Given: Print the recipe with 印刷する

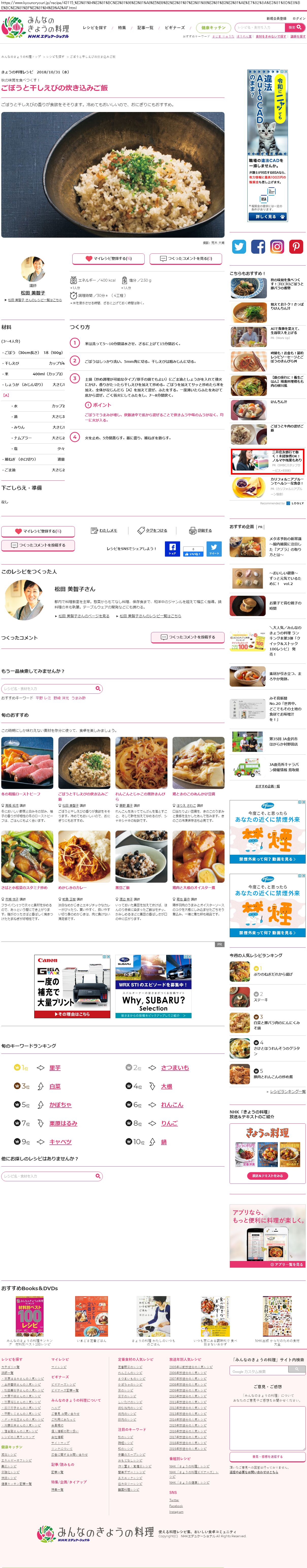Looking at the screenshot, I should [x=201, y=530].
